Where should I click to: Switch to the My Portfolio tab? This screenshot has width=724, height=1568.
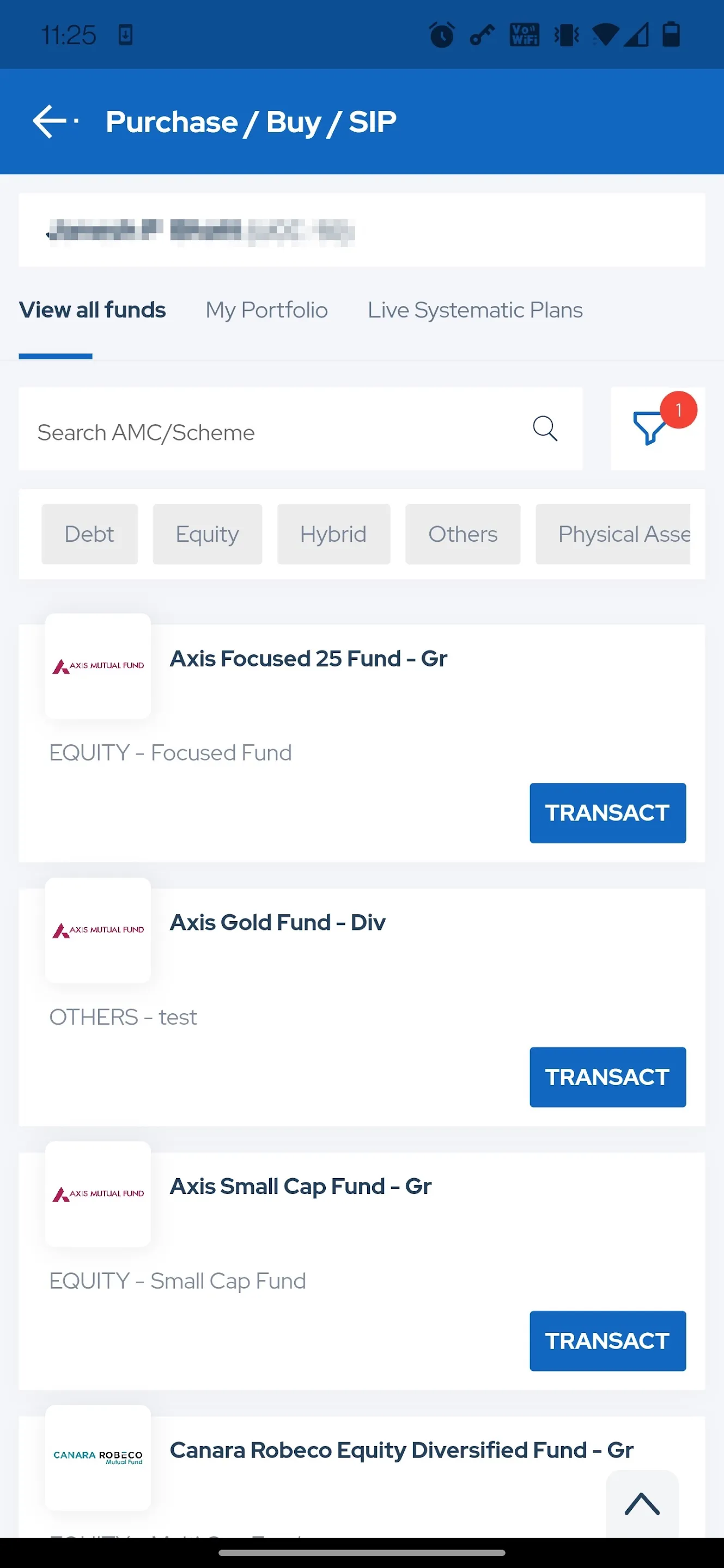[266, 310]
